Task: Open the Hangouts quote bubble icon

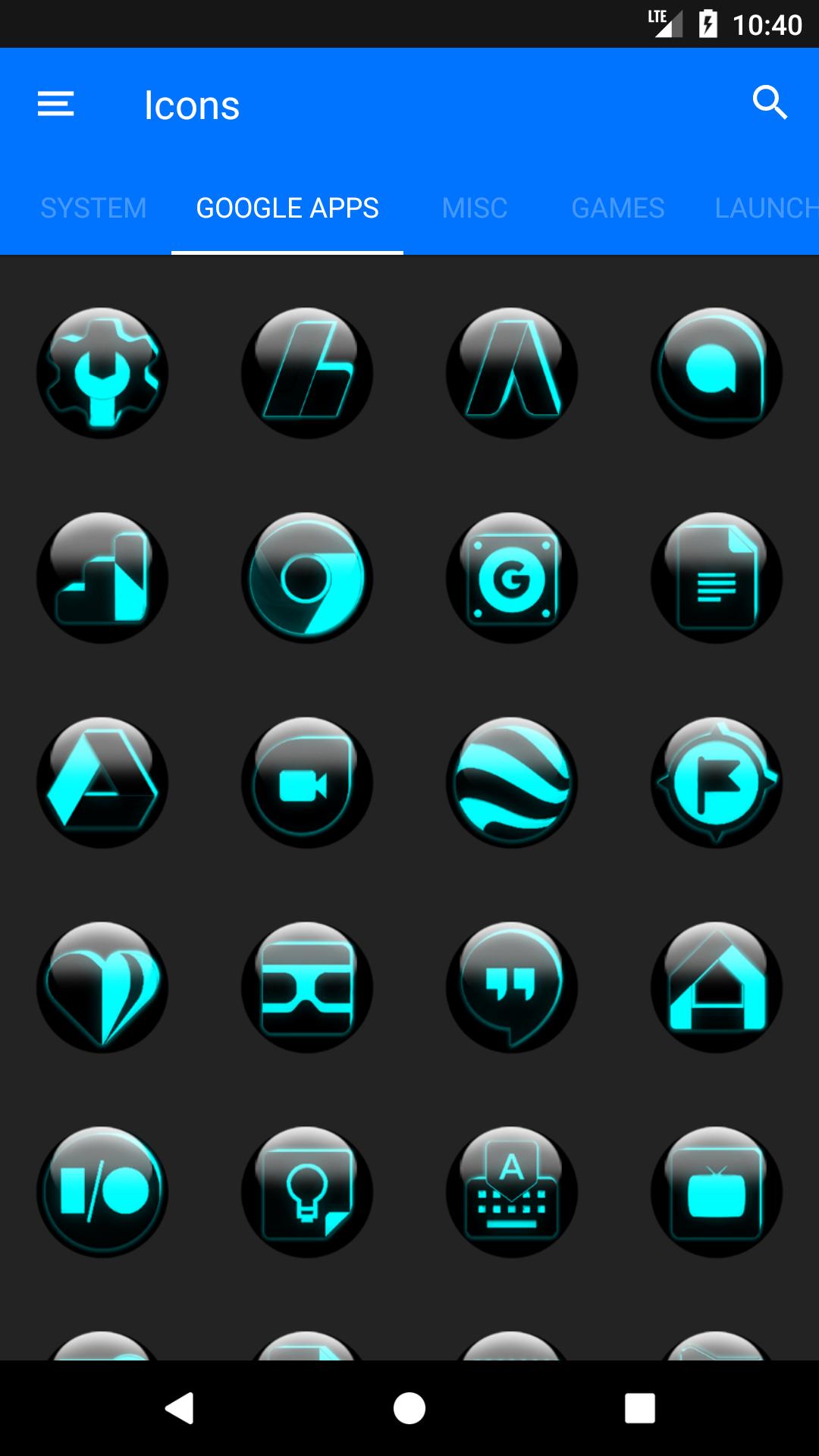Action: 512,987
